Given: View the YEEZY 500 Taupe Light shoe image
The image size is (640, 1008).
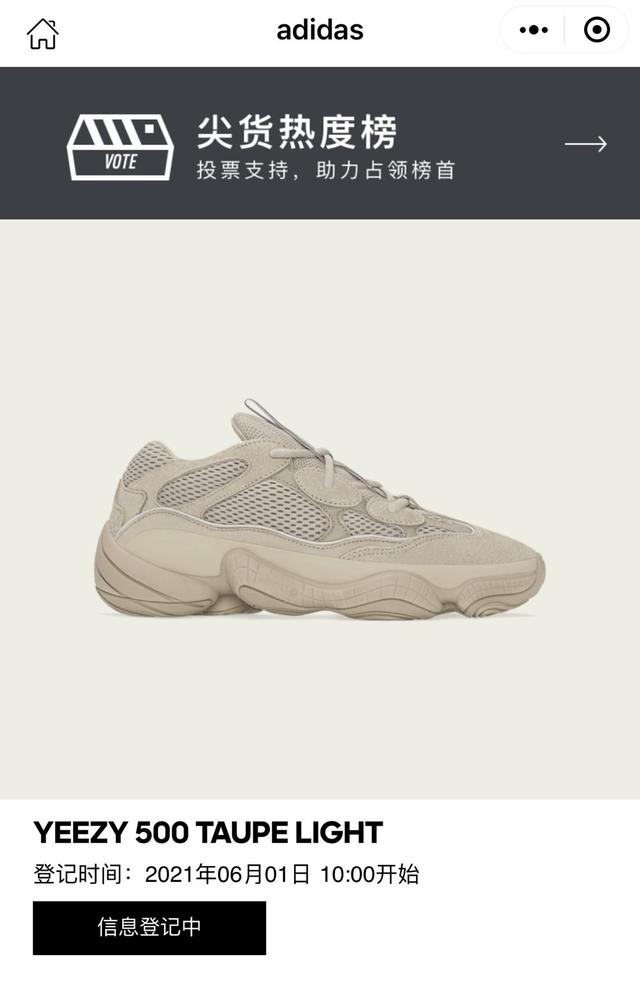Looking at the screenshot, I should pyautogui.click(x=320, y=510).
